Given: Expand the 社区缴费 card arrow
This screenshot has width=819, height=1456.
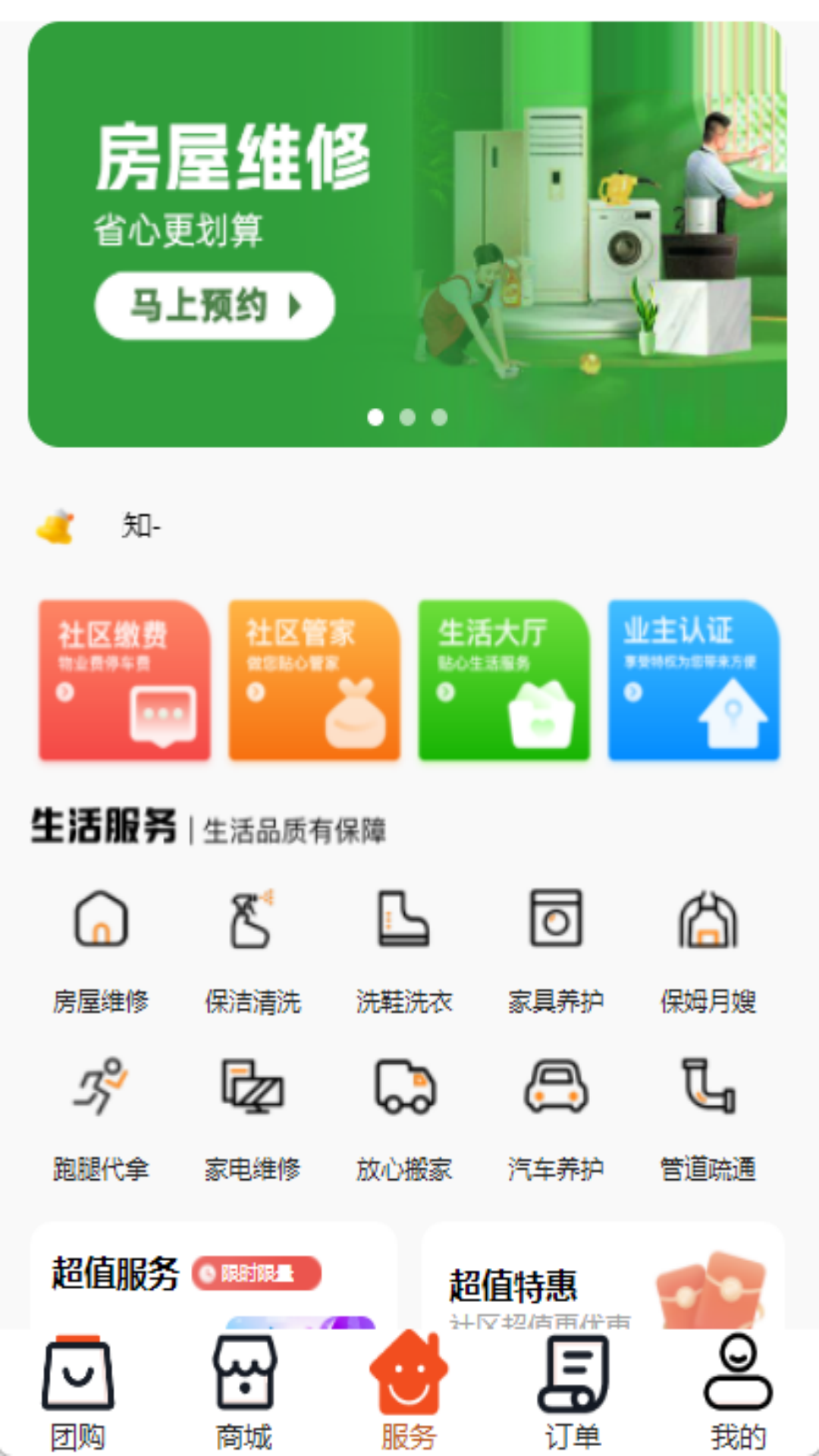Looking at the screenshot, I should (64, 692).
